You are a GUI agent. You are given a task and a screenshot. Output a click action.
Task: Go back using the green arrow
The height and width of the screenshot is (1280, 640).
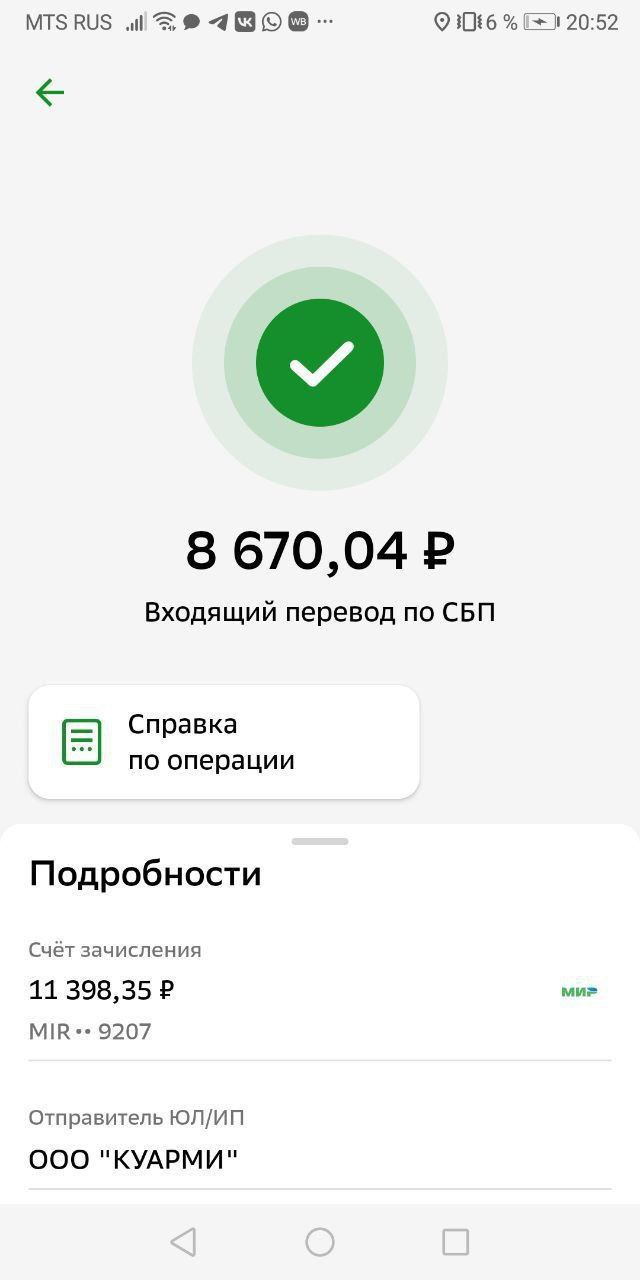point(50,93)
